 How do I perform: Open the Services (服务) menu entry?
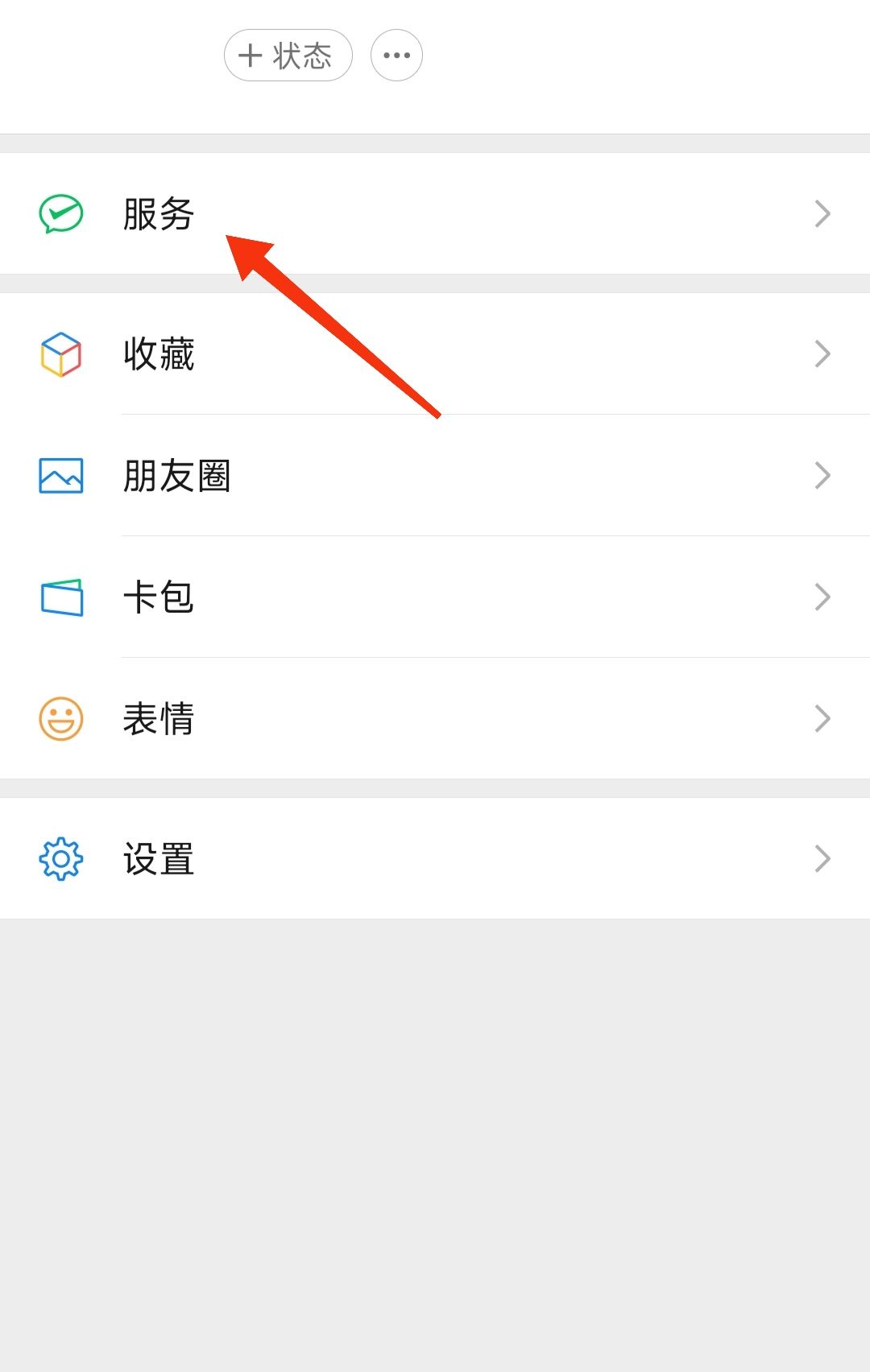click(x=158, y=213)
